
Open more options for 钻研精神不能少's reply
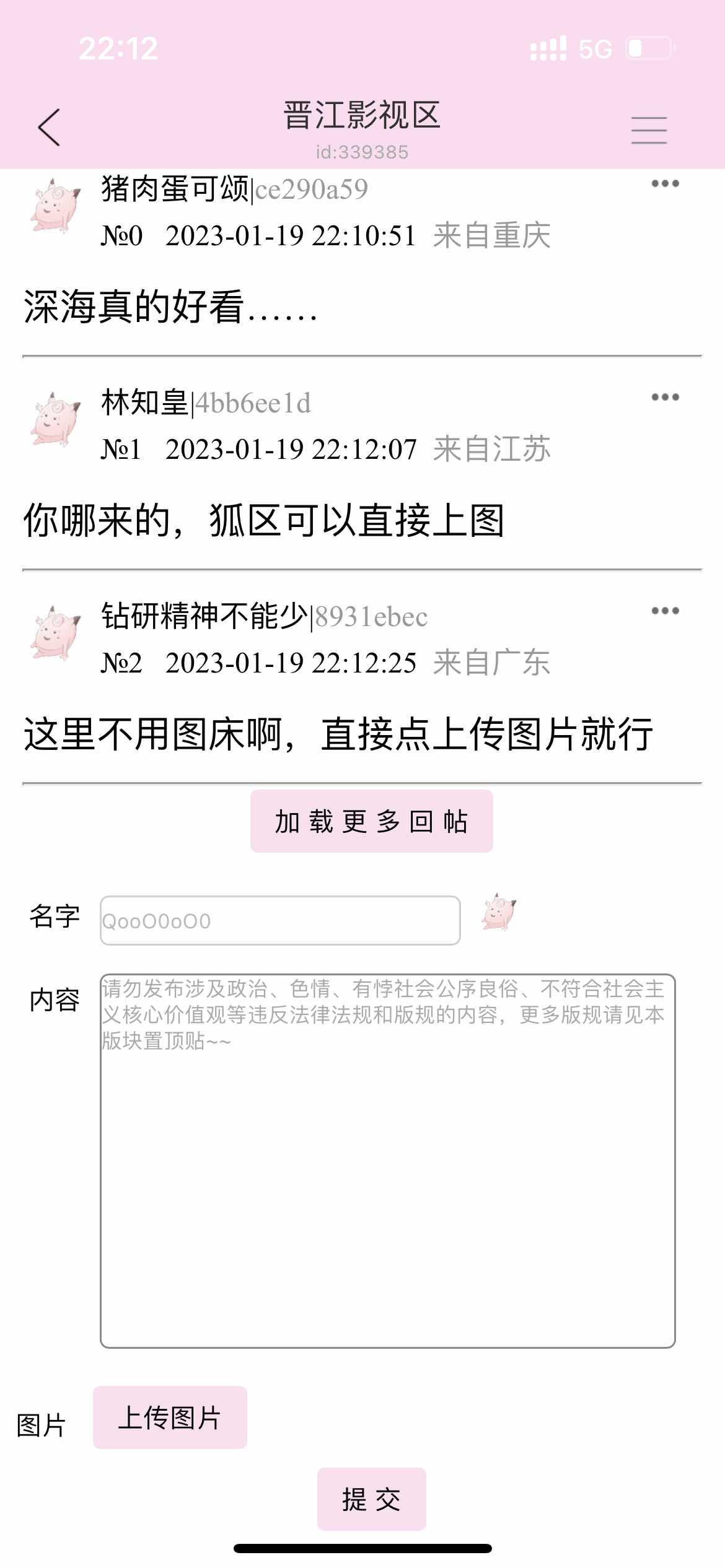tap(665, 611)
